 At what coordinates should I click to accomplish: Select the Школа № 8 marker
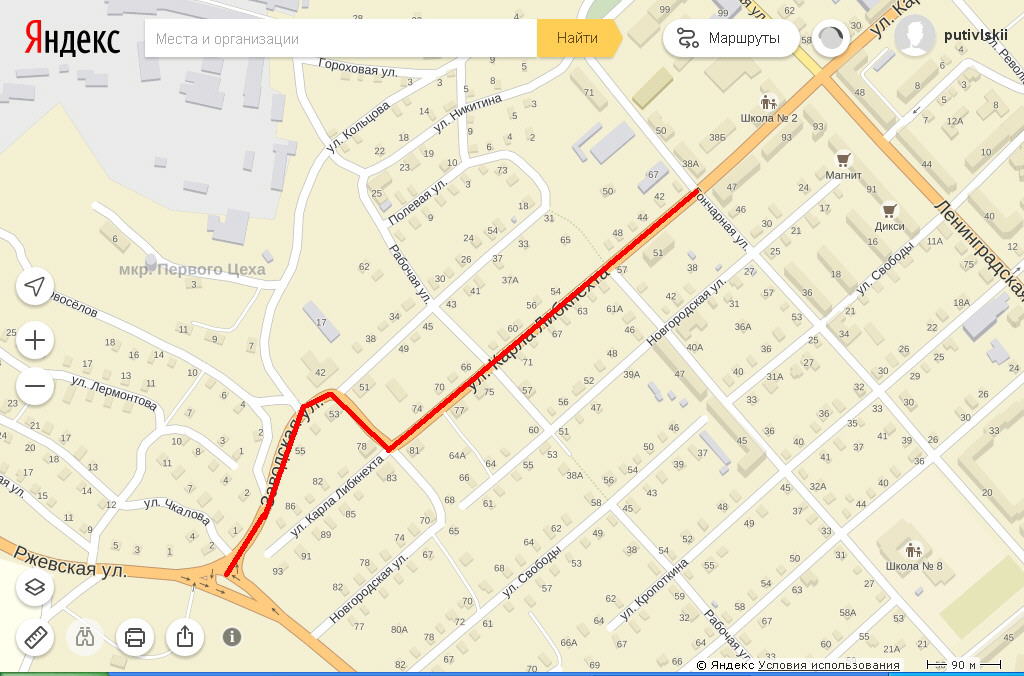click(914, 550)
